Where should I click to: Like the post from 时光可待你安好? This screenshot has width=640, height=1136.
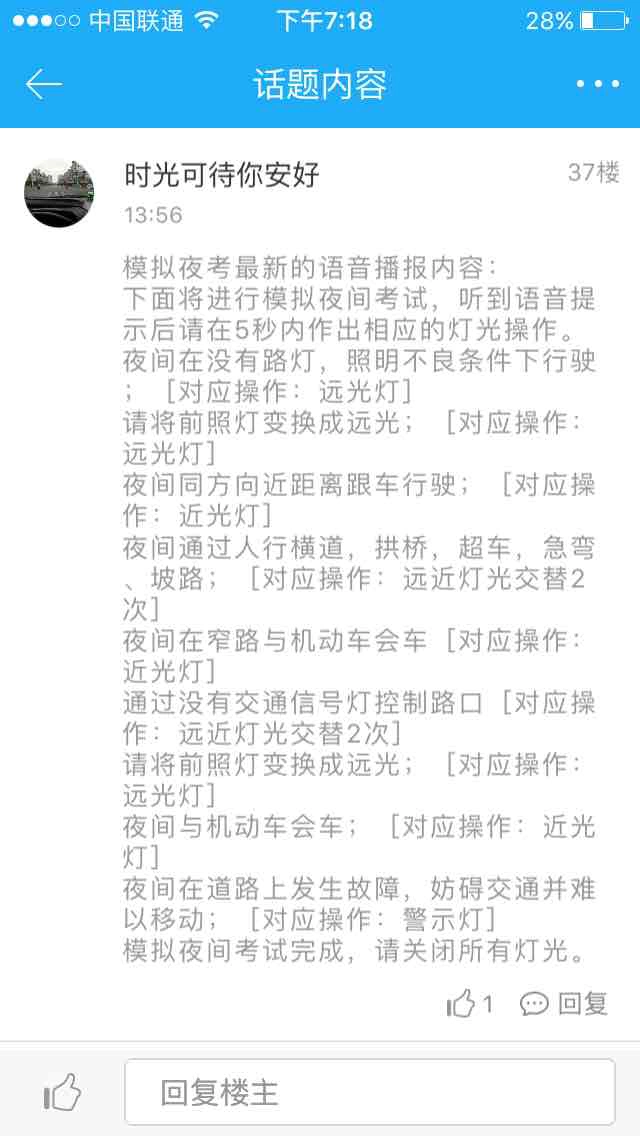pyautogui.click(x=469, y=1003)
